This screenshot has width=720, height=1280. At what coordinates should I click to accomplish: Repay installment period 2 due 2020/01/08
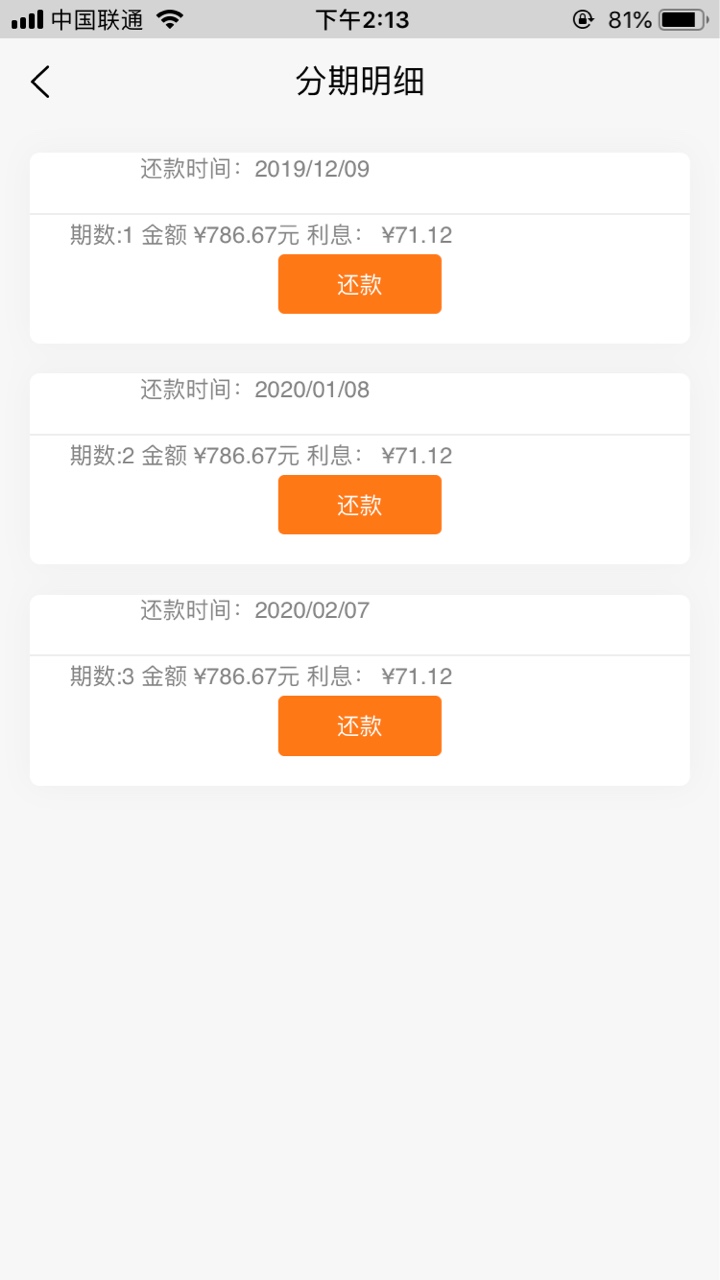point(360,505)
